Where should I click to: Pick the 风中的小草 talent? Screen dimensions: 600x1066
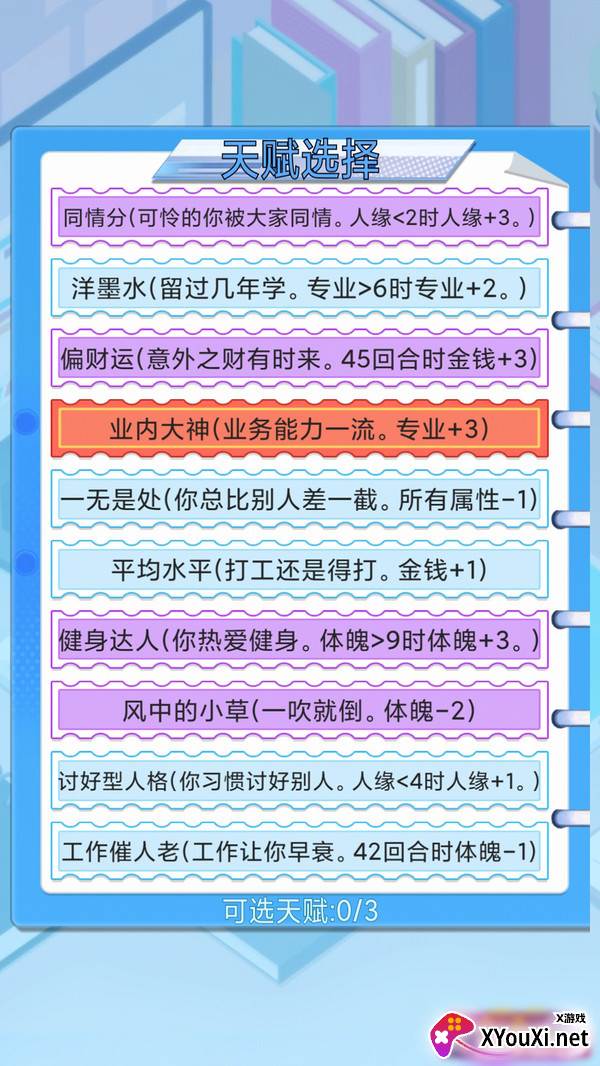tap(299, 711)
